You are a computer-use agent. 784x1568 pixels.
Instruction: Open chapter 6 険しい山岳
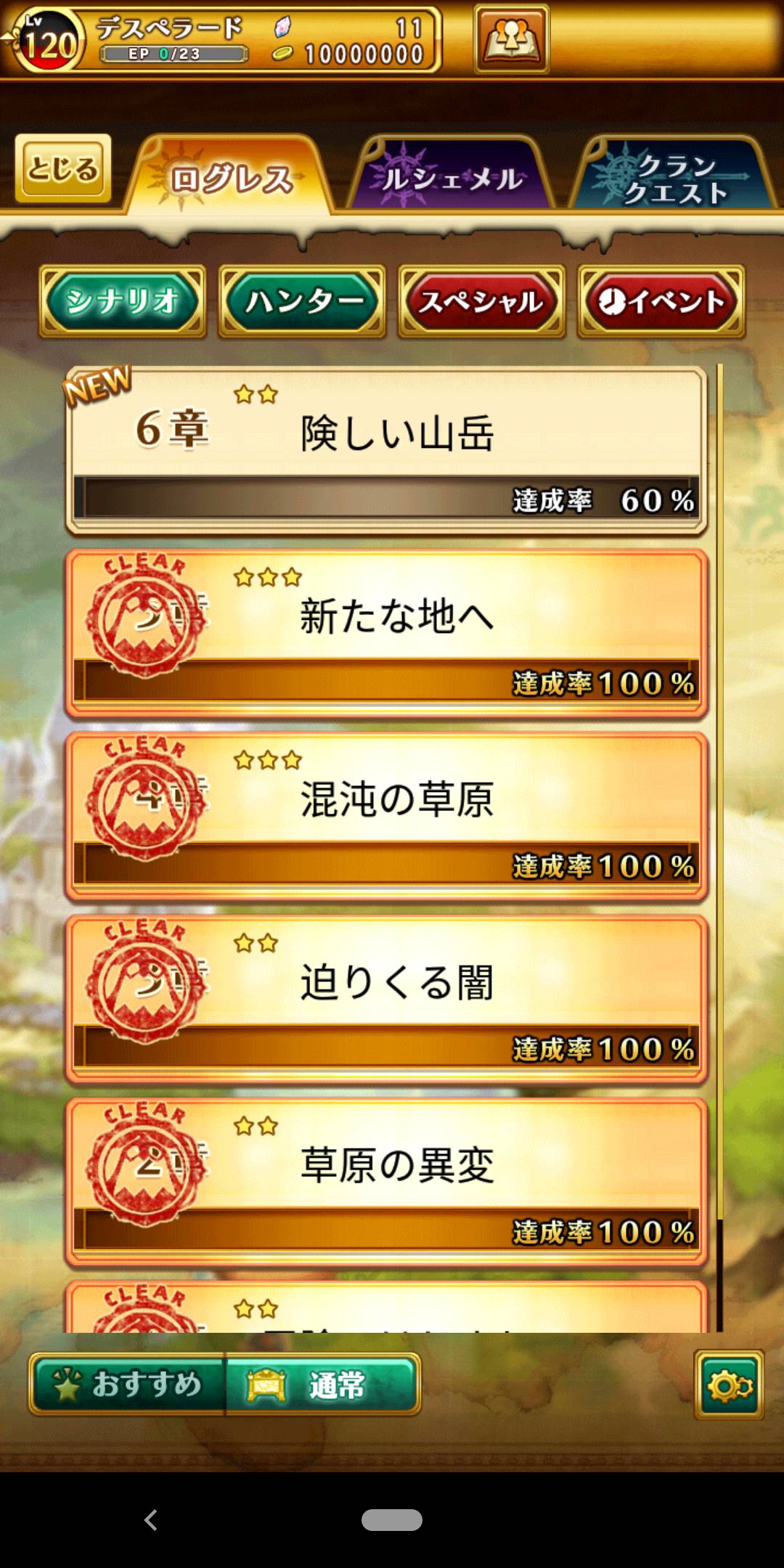point(386,450)
